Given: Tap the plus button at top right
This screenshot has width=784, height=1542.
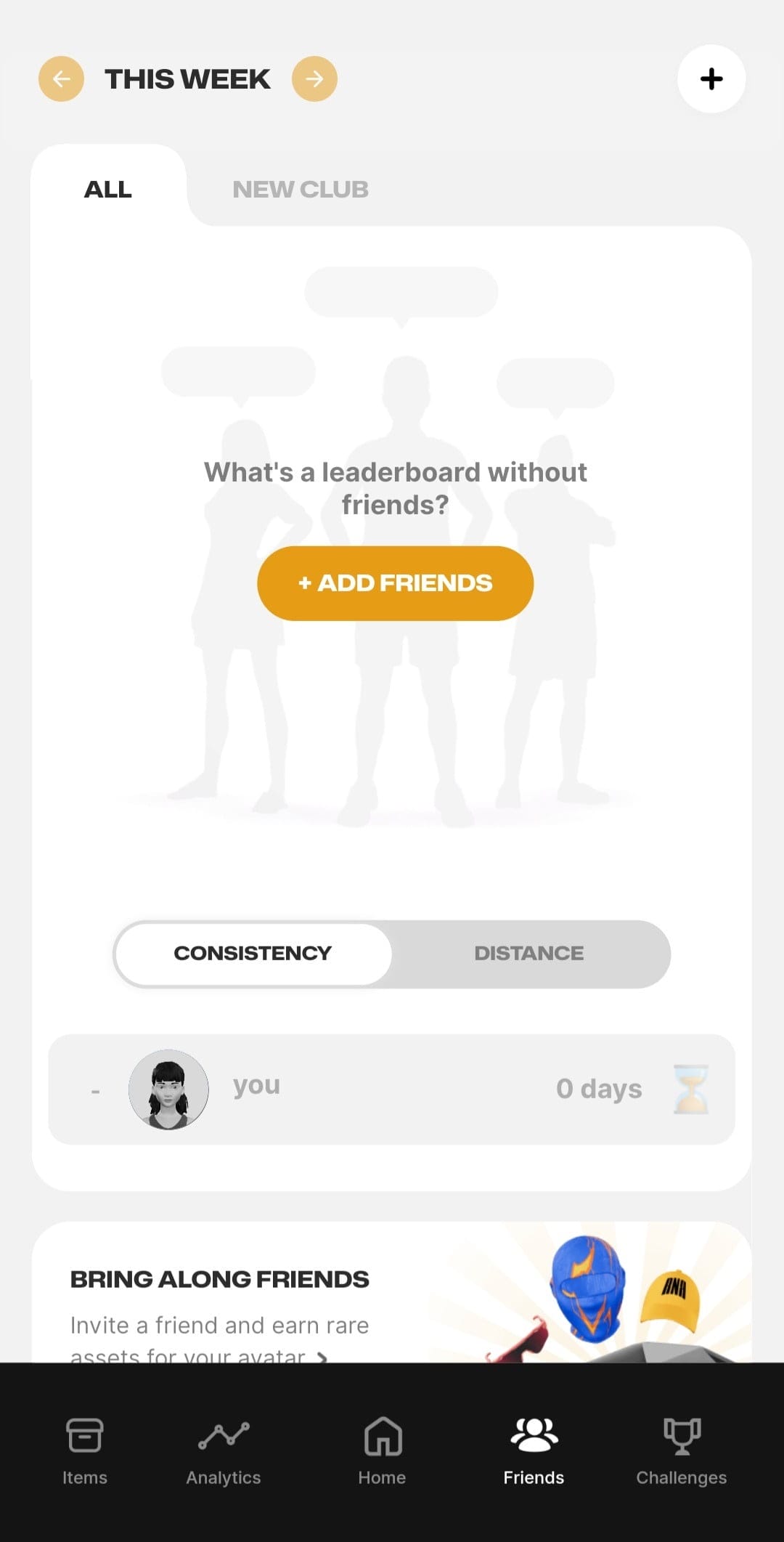Looking at the screenshot, I should (711, 78).
